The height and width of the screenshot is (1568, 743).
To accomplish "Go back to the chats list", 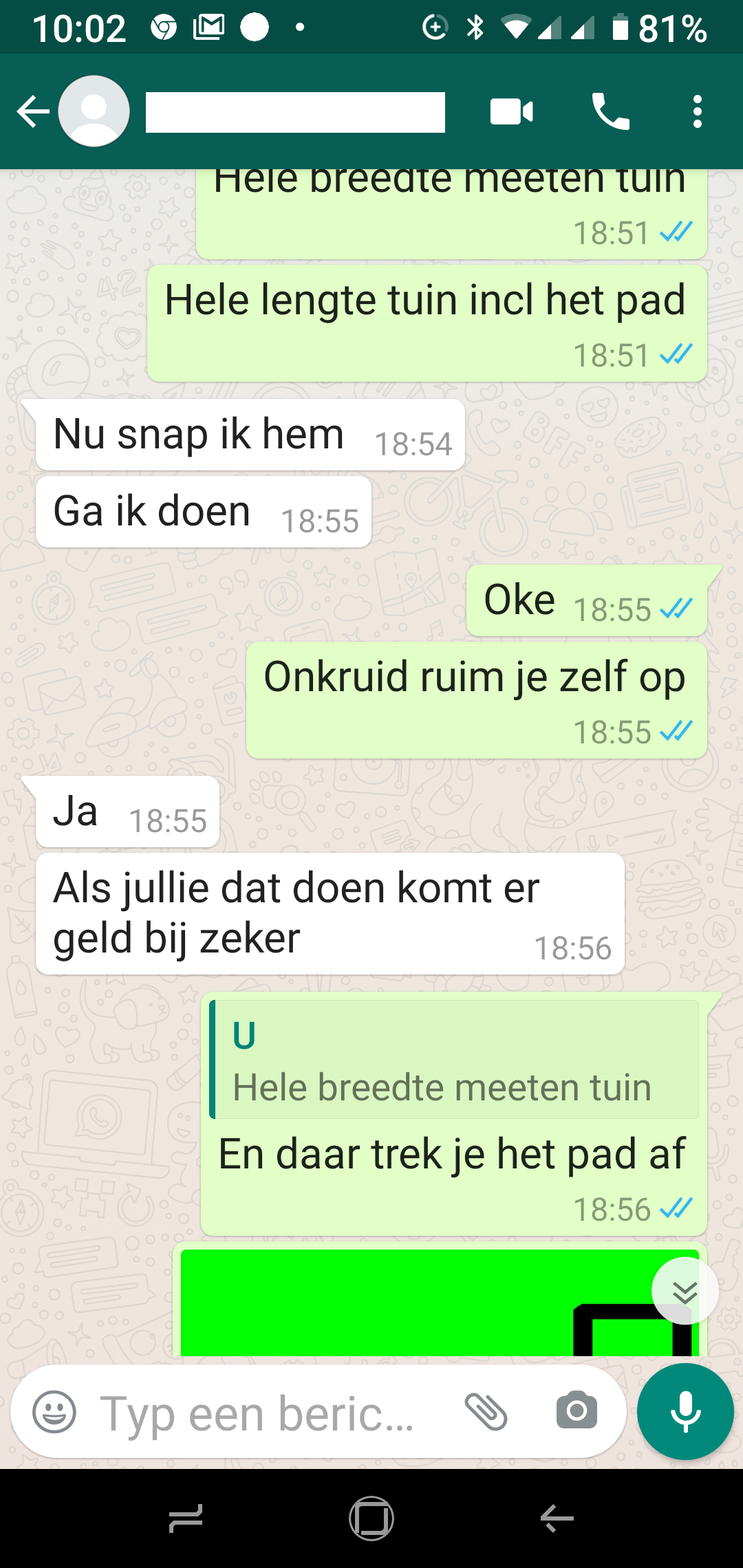I will click(x=32, y=112).
